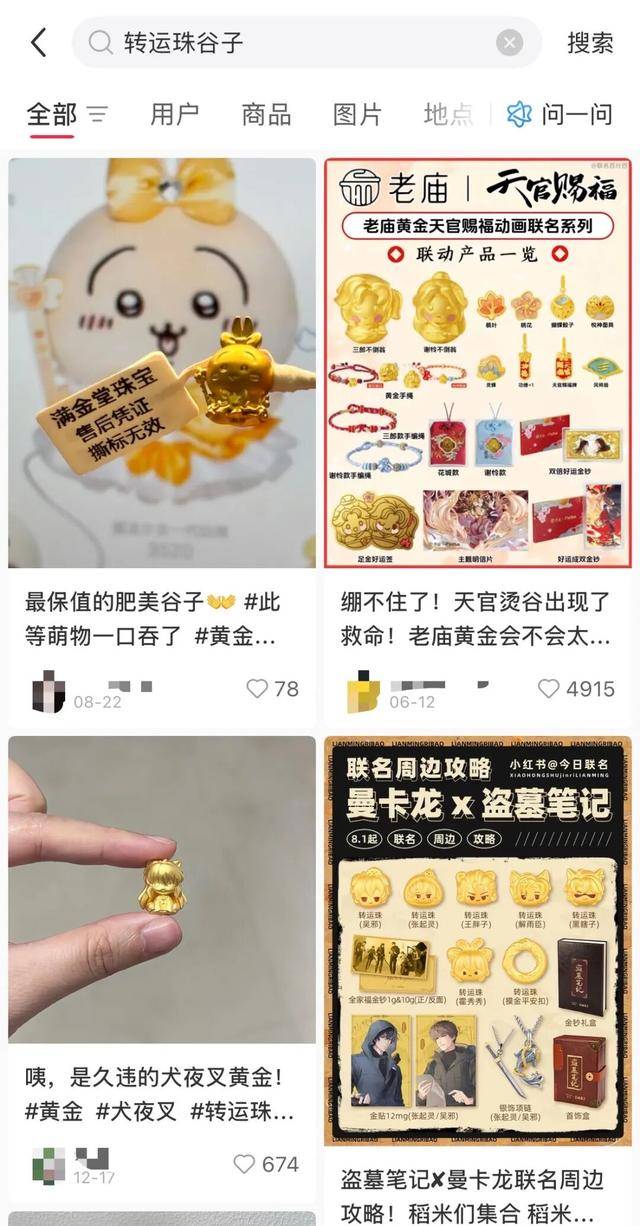Tap the search box containing 转运珠谷子
The height and width of the screenshot is (1226, 640).
[300, 42]
